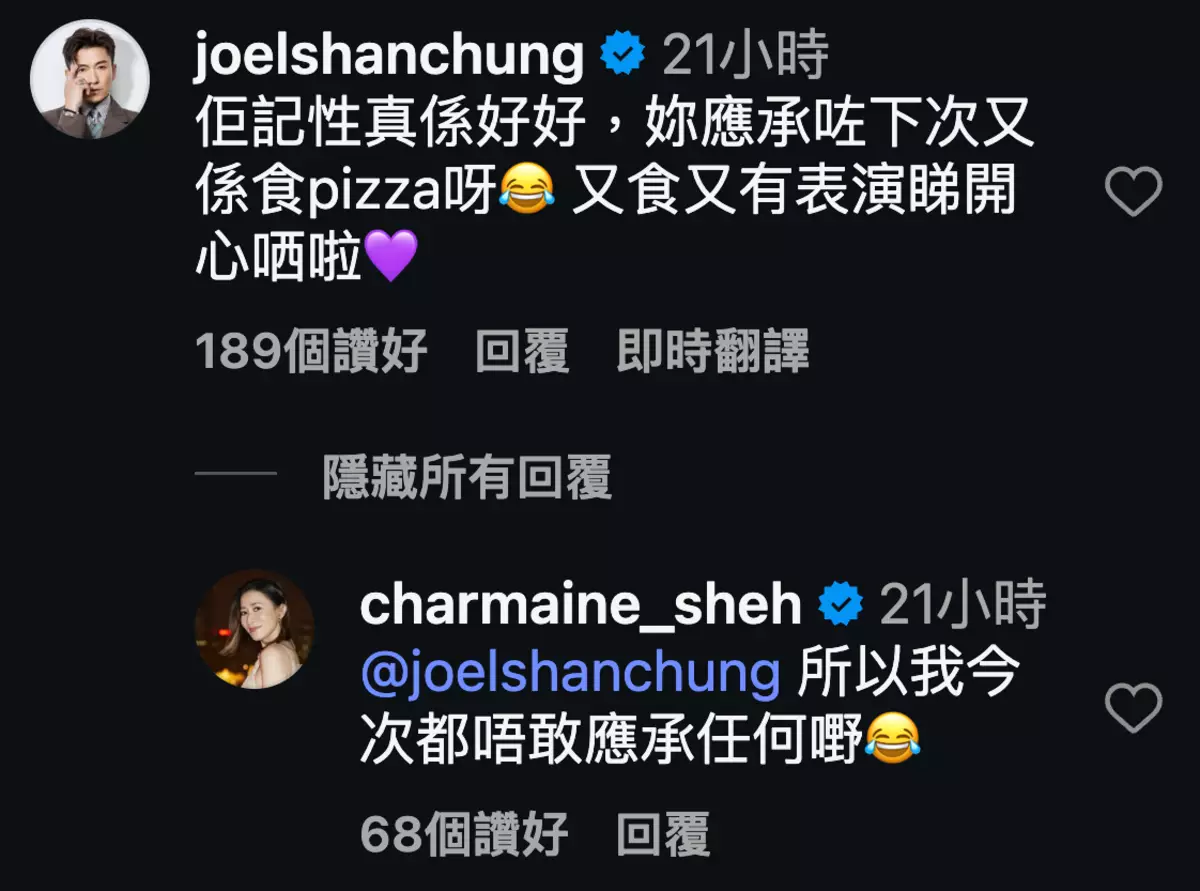Open joelshanchung's profile picture

click(x=90, y=78)
